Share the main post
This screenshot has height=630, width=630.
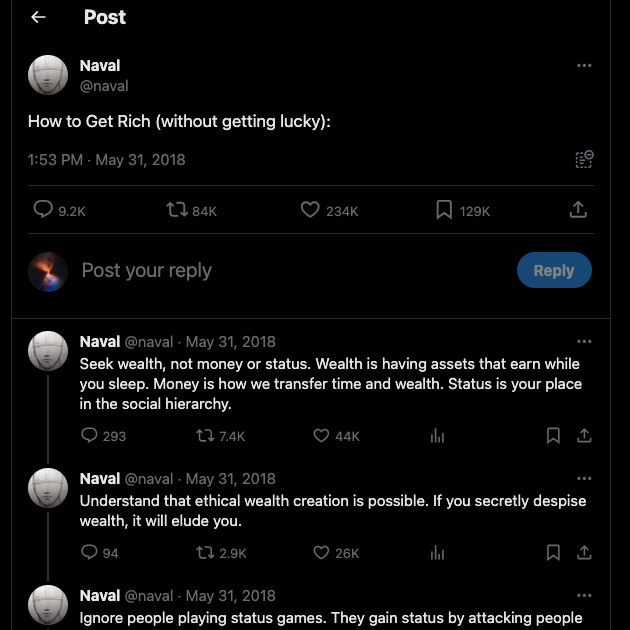pos(578,210)
